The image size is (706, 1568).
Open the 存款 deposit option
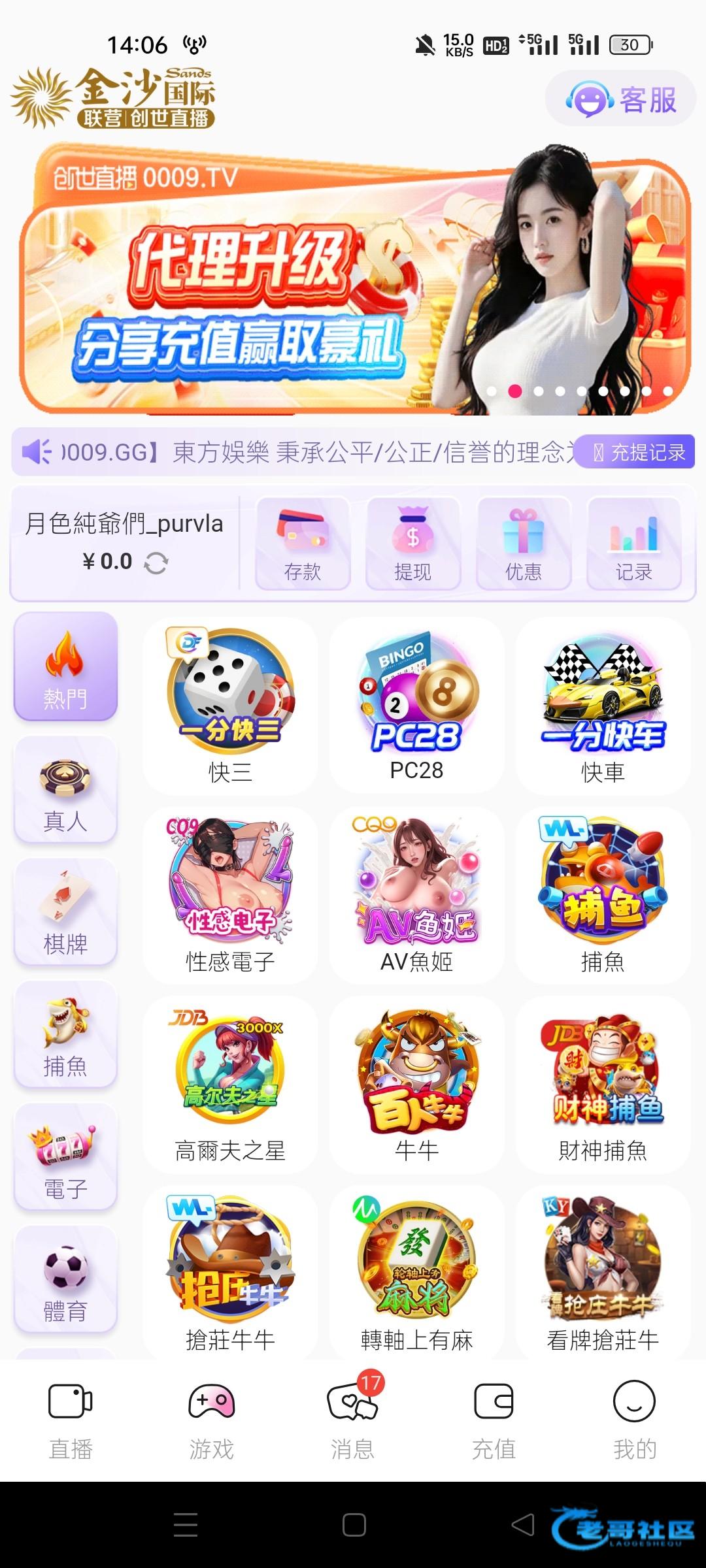point(303,544)
